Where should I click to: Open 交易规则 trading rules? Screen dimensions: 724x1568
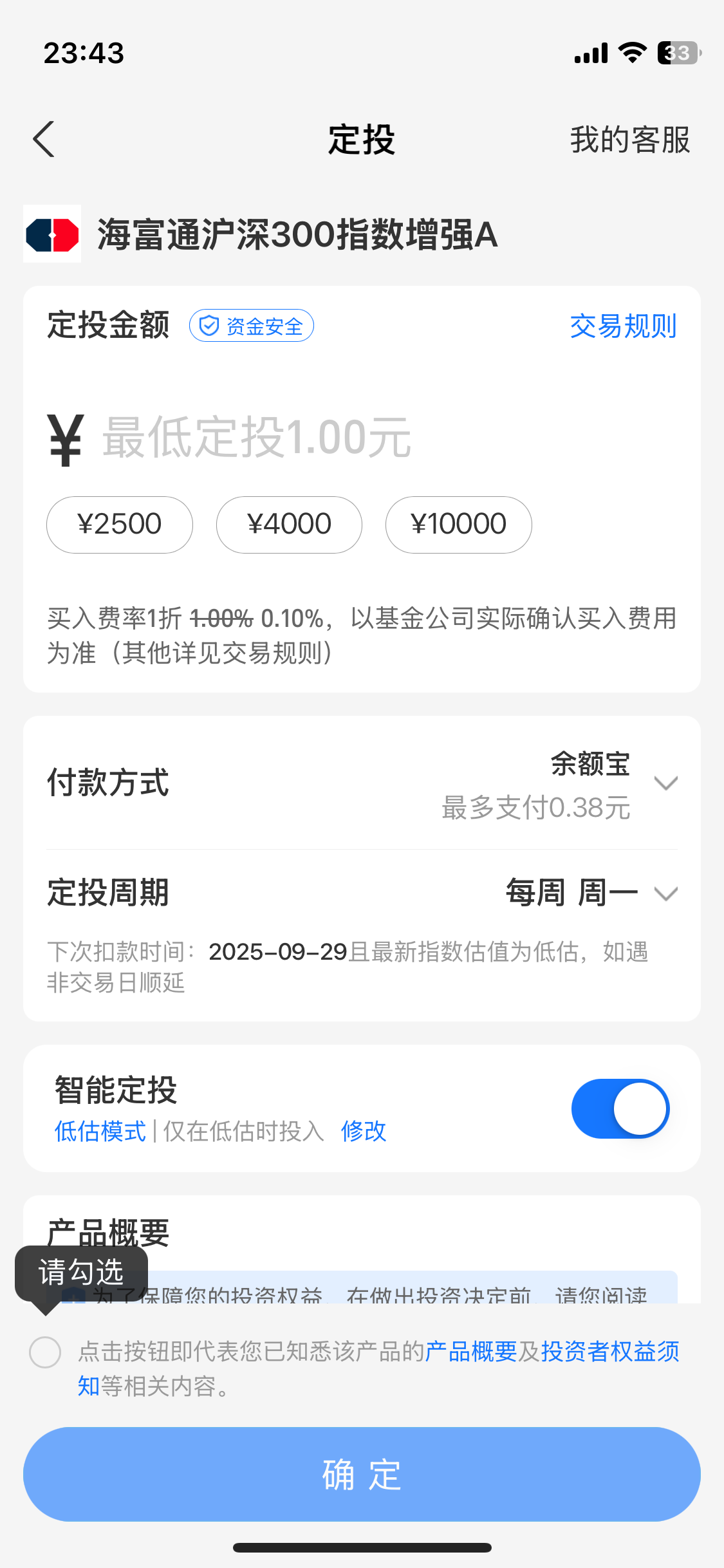point(623,326)
